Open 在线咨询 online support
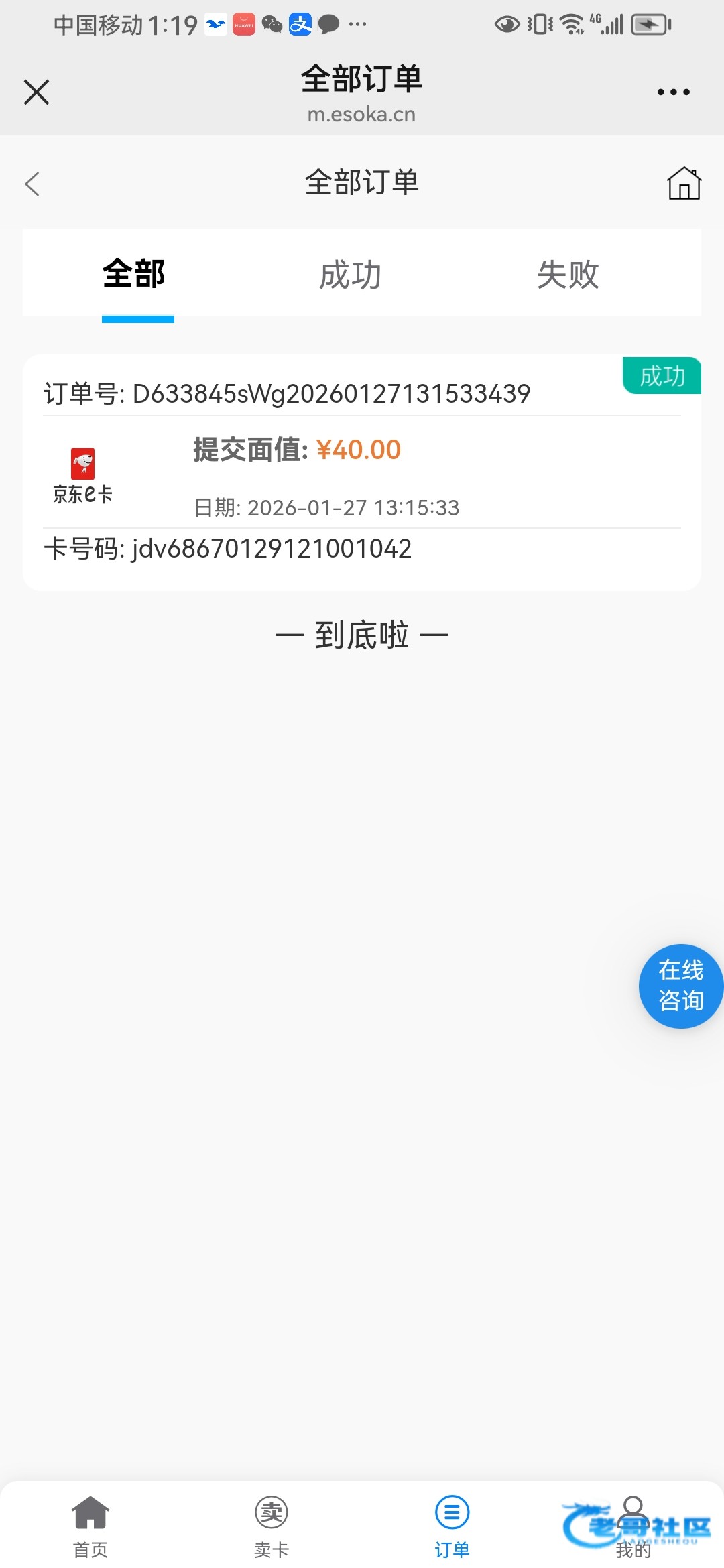 click(x=680, y=986)
